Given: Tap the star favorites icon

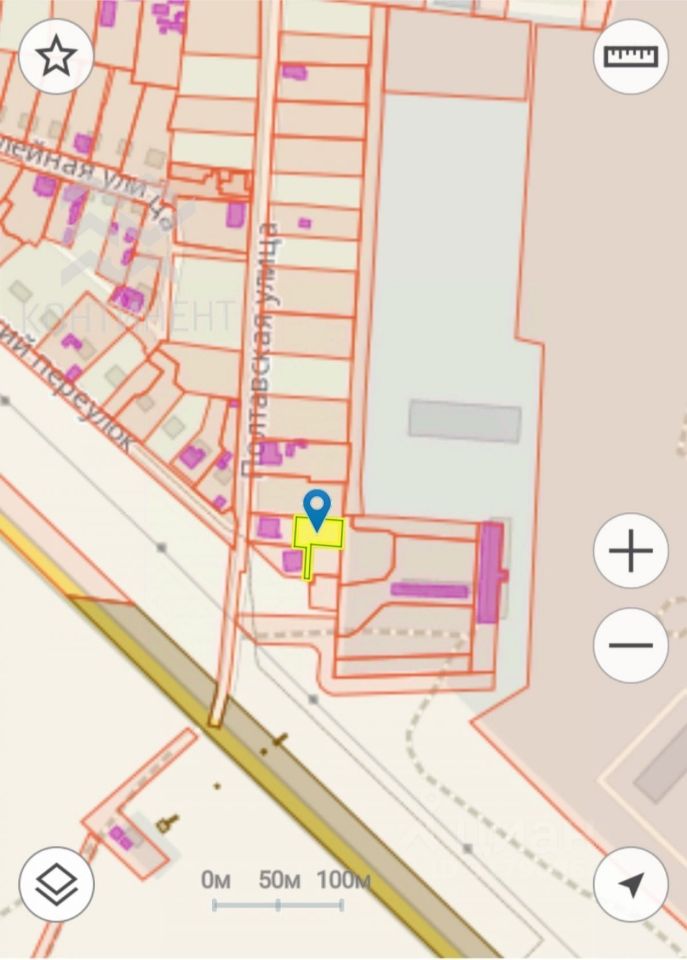Looking at the screenshot, I should click(x=56, y=57).
